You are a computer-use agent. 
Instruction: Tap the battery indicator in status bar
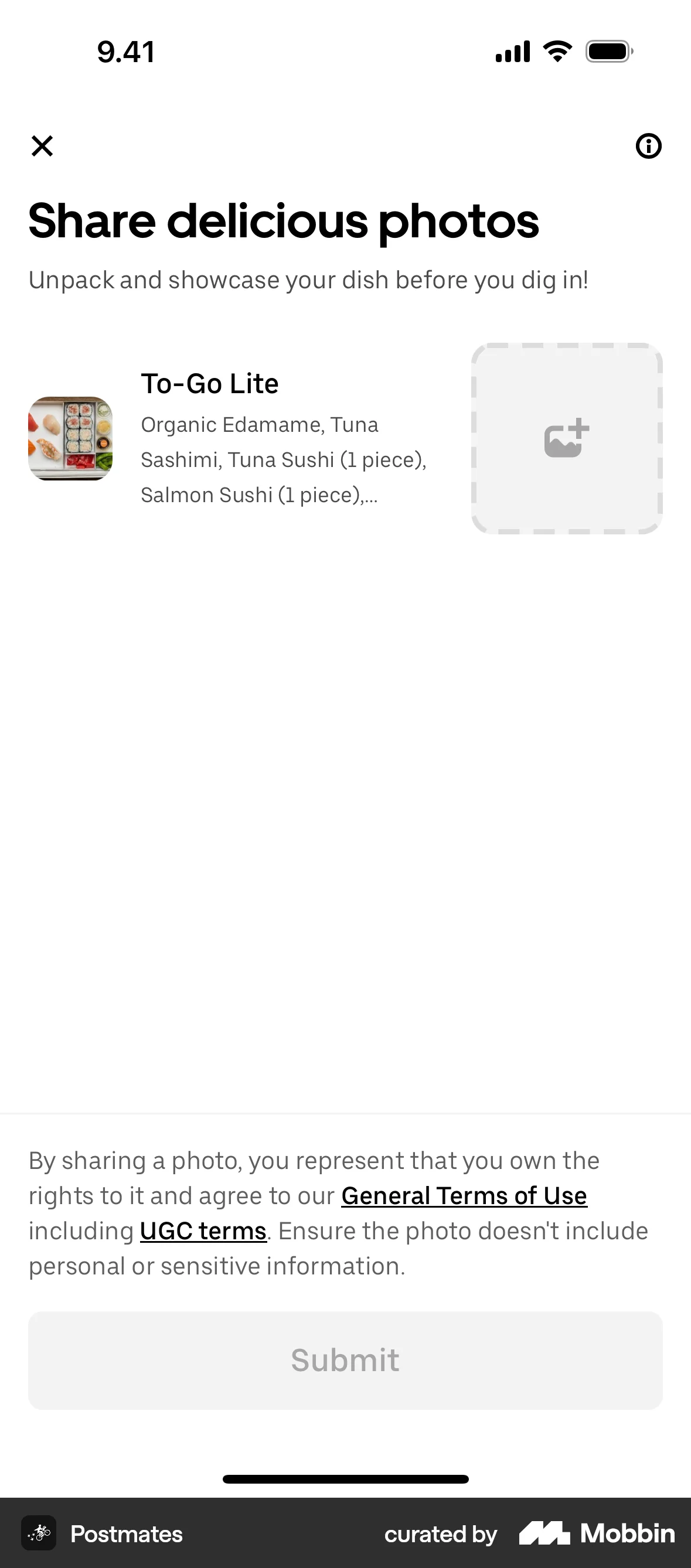607,52
